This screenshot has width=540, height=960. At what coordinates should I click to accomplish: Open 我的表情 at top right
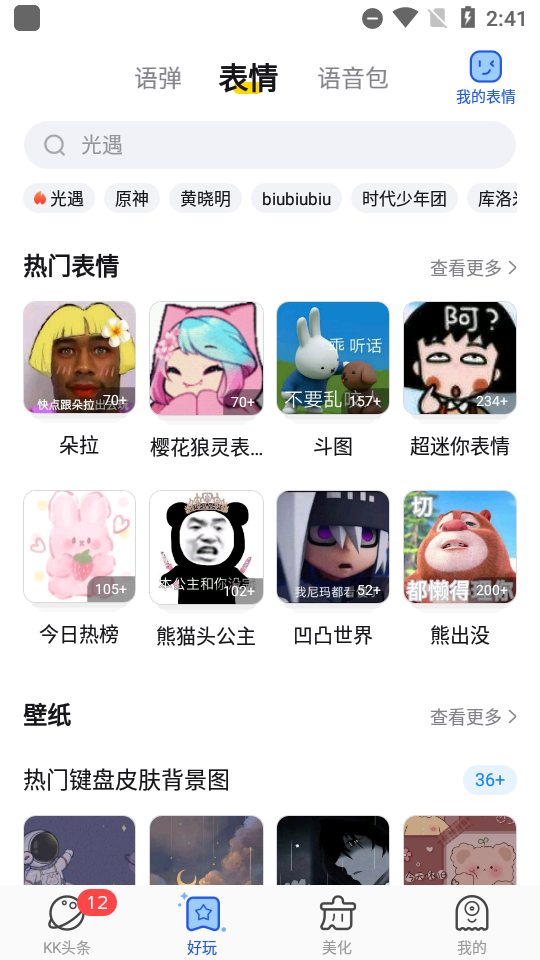coord(486,78)
